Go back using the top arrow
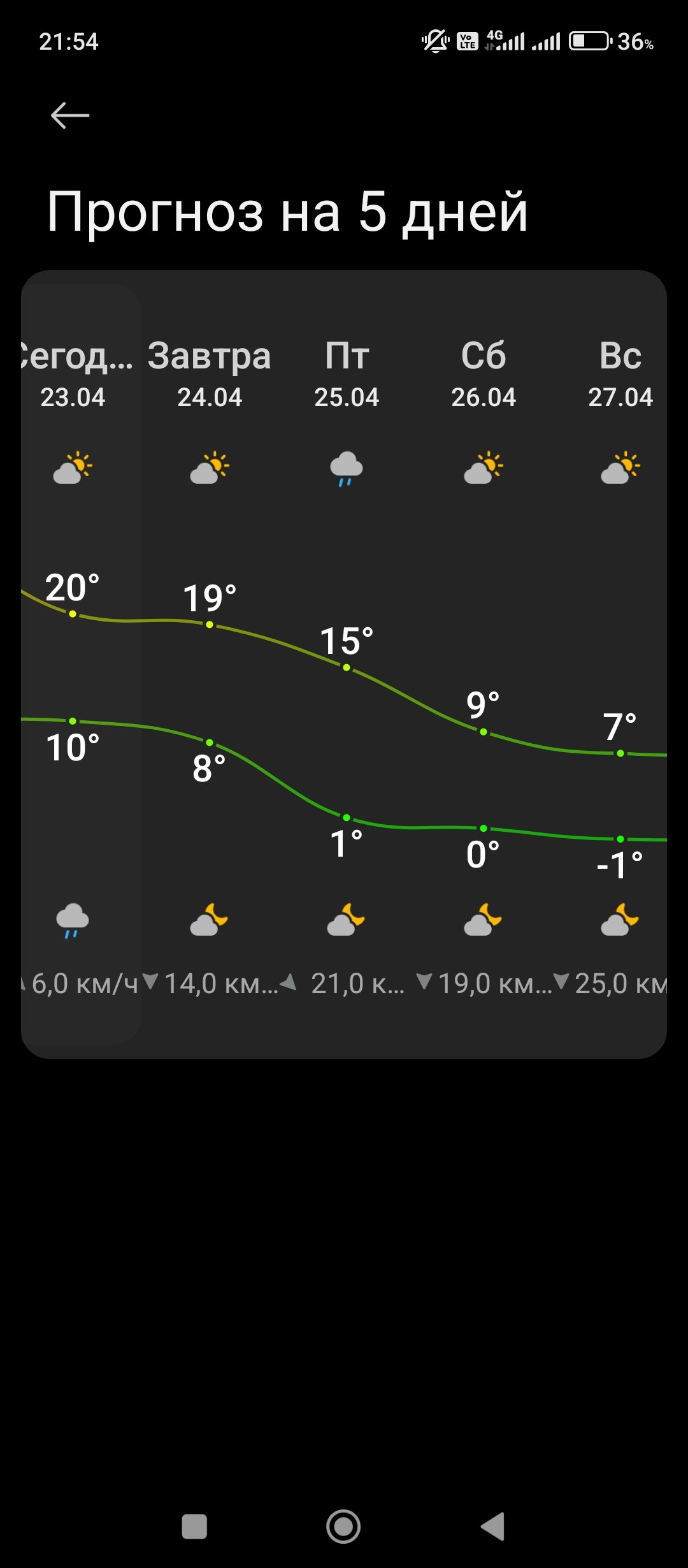This screenshot has width=688, height=1568. click(x=70, y=115)
